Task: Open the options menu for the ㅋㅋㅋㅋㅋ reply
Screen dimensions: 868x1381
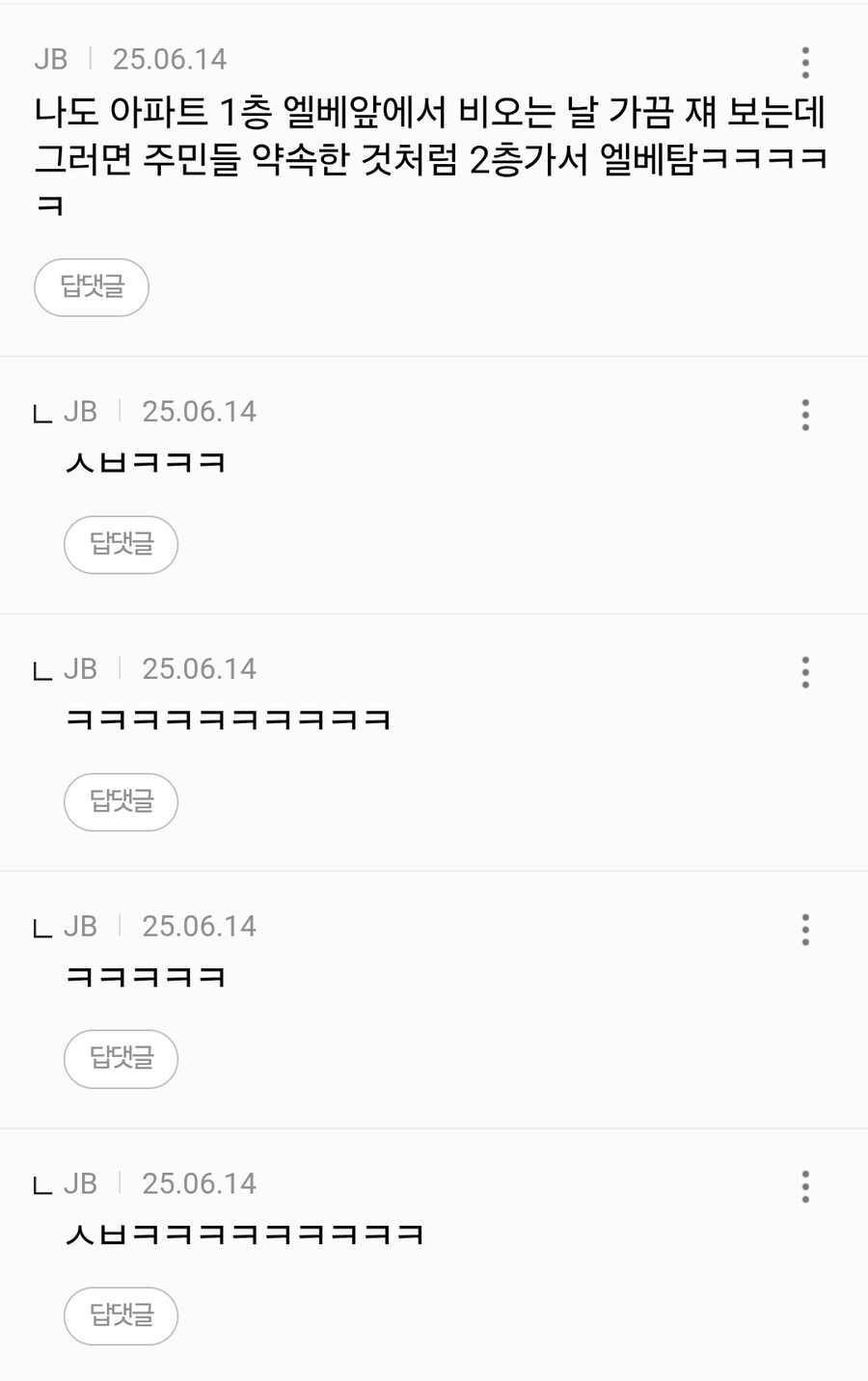Action: [804, 930]
